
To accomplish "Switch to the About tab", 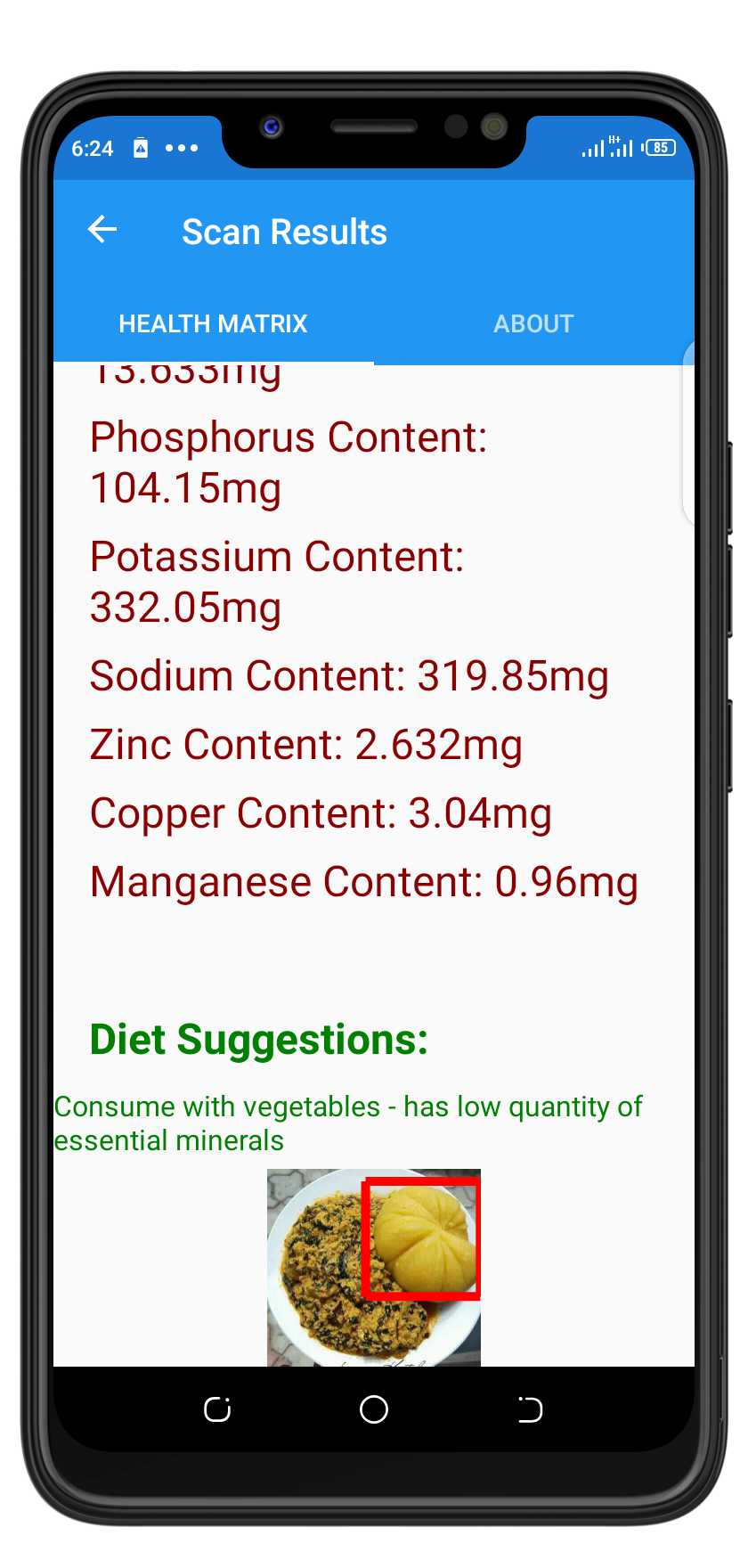I will coord(533,323).
